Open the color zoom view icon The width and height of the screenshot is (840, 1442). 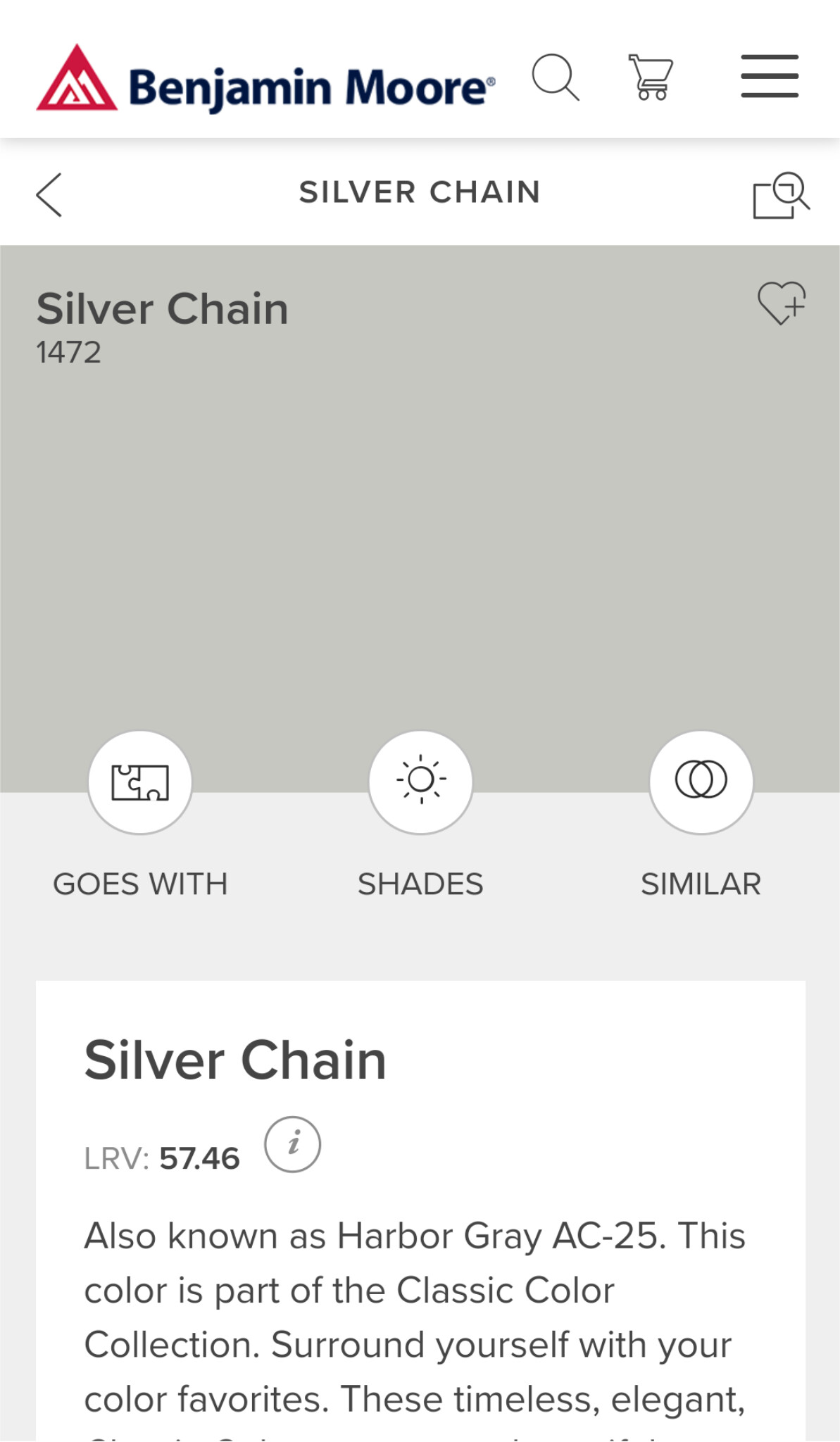tap(781, 195)
